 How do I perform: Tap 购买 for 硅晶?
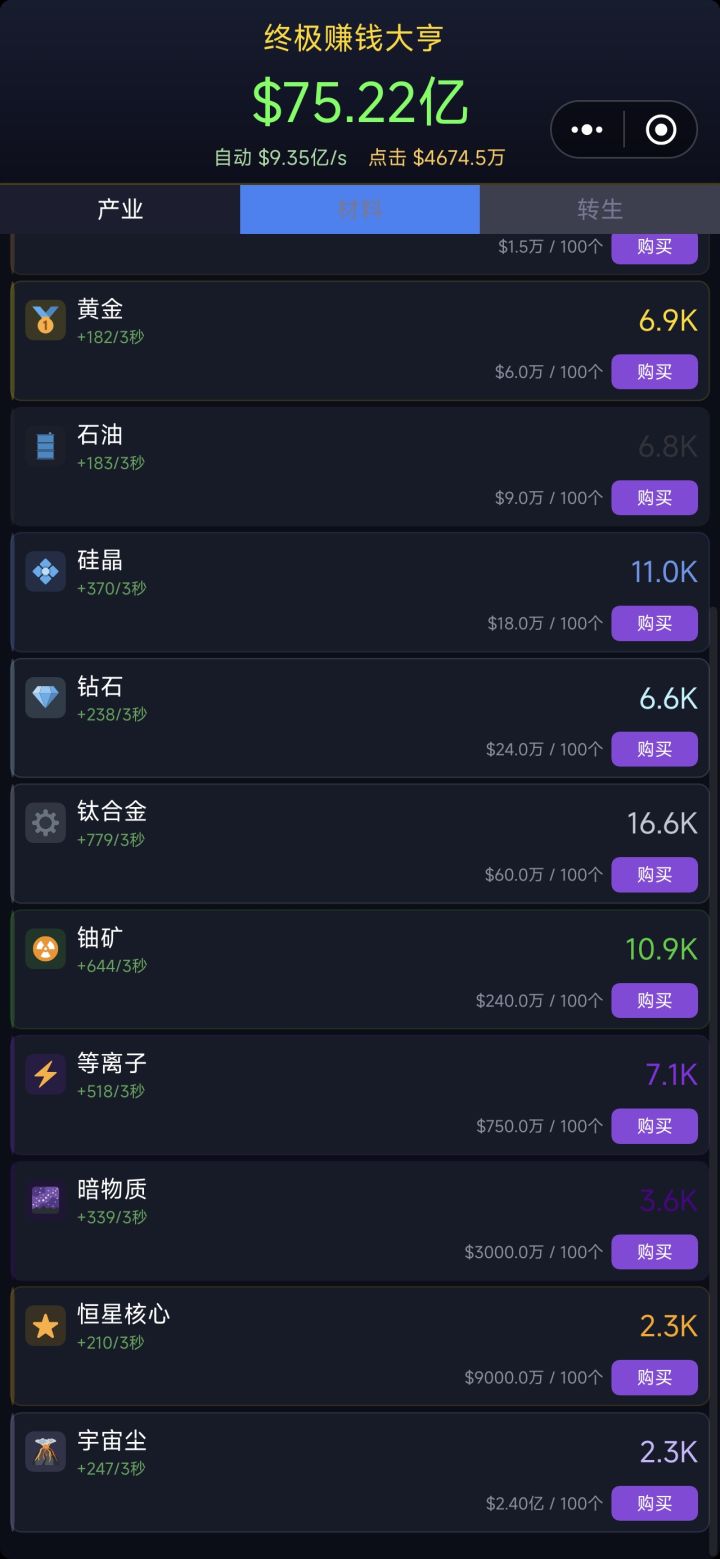(654, 623)
